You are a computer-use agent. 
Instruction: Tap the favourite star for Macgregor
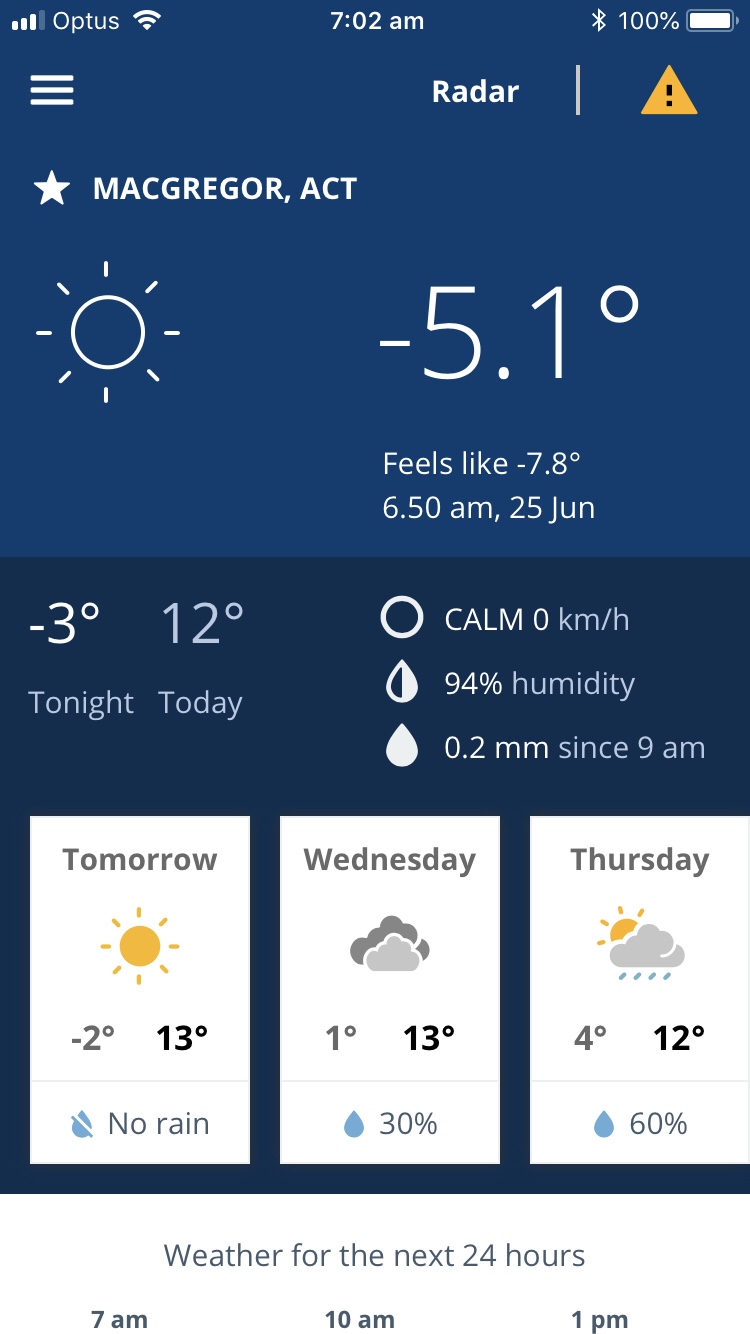52,188
